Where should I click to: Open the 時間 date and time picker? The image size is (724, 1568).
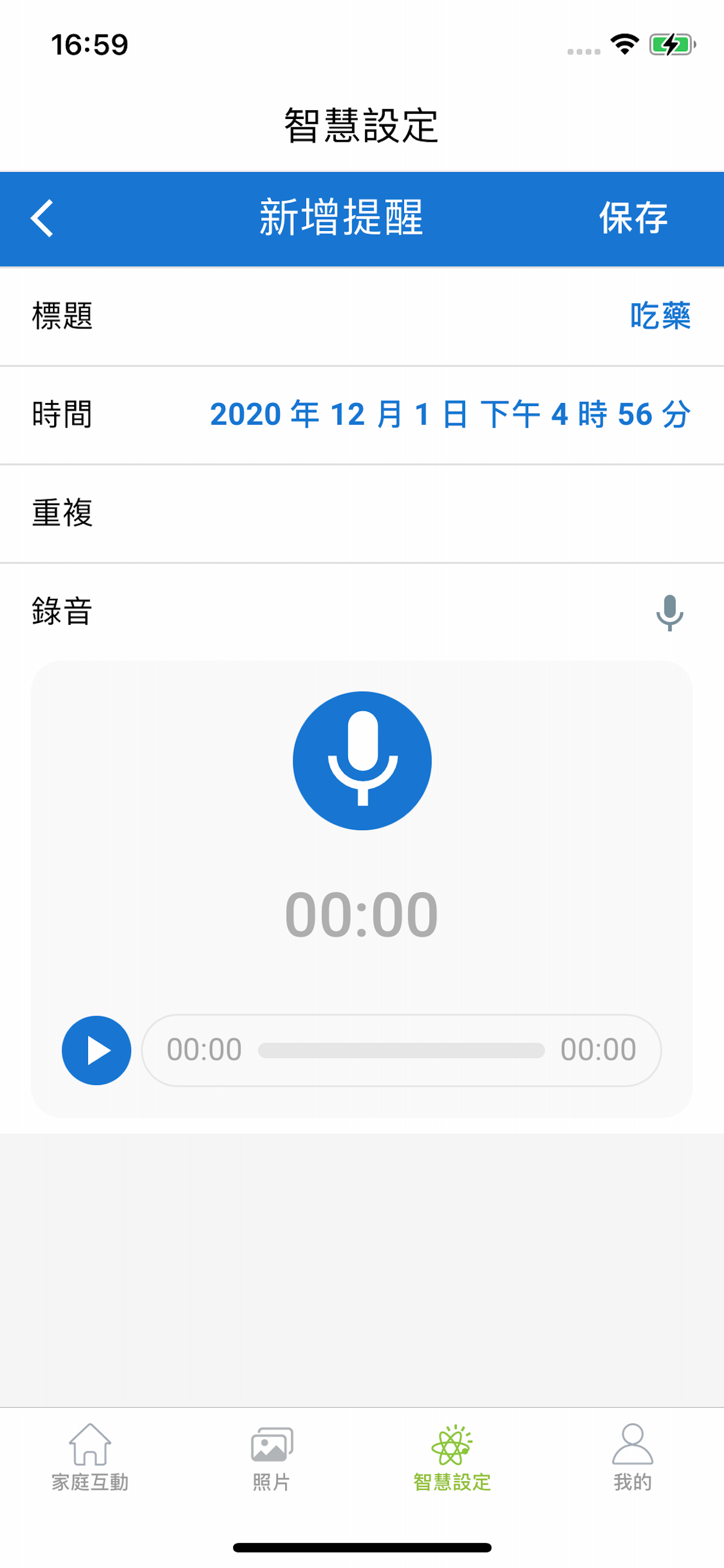pyautogui.click(x=362, y=415)
